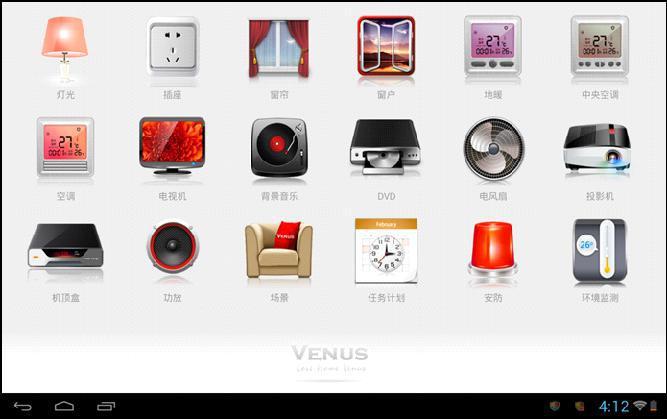This screenshot has width=667, height=419.
Task: Tap the system home button
Action: pos(64,406)
